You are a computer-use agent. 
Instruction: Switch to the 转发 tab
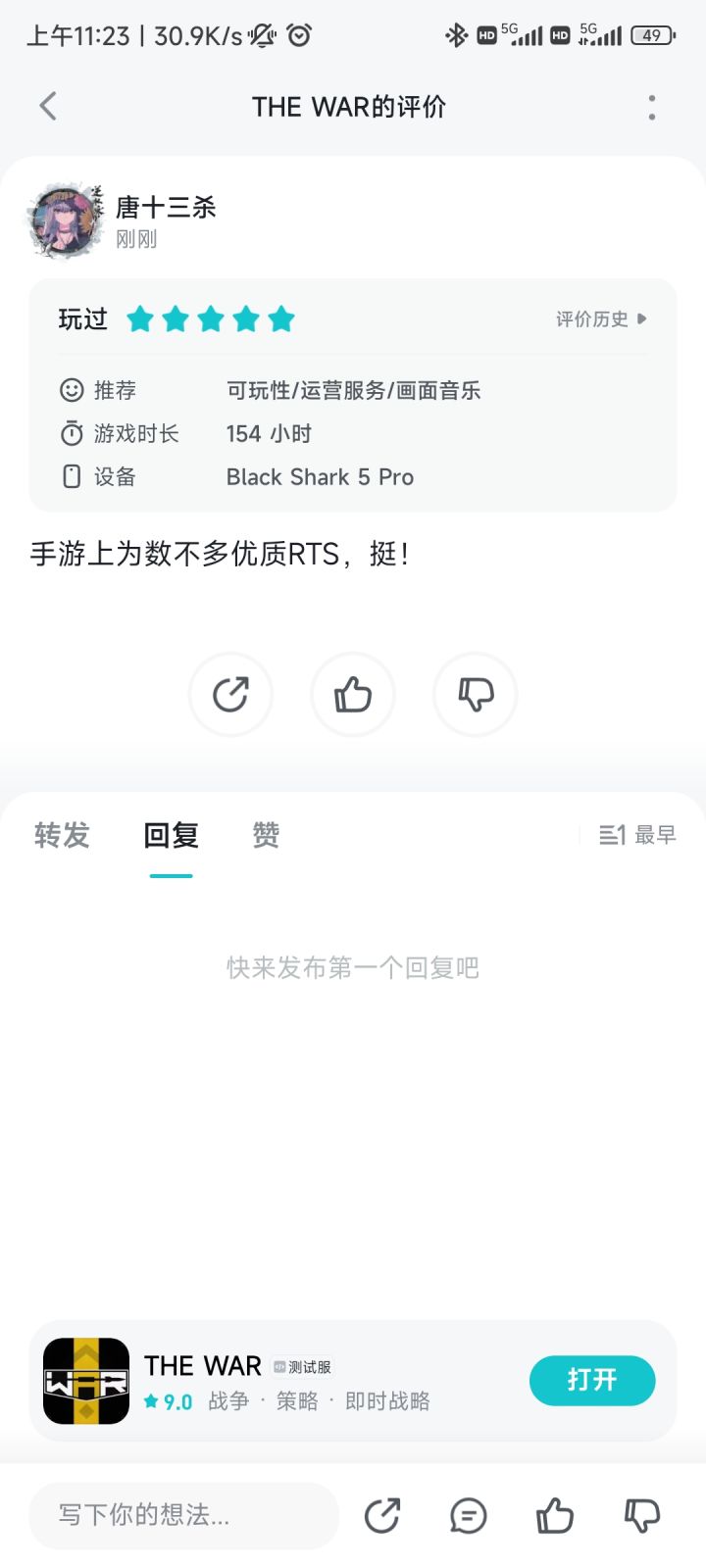click(62, 835)
